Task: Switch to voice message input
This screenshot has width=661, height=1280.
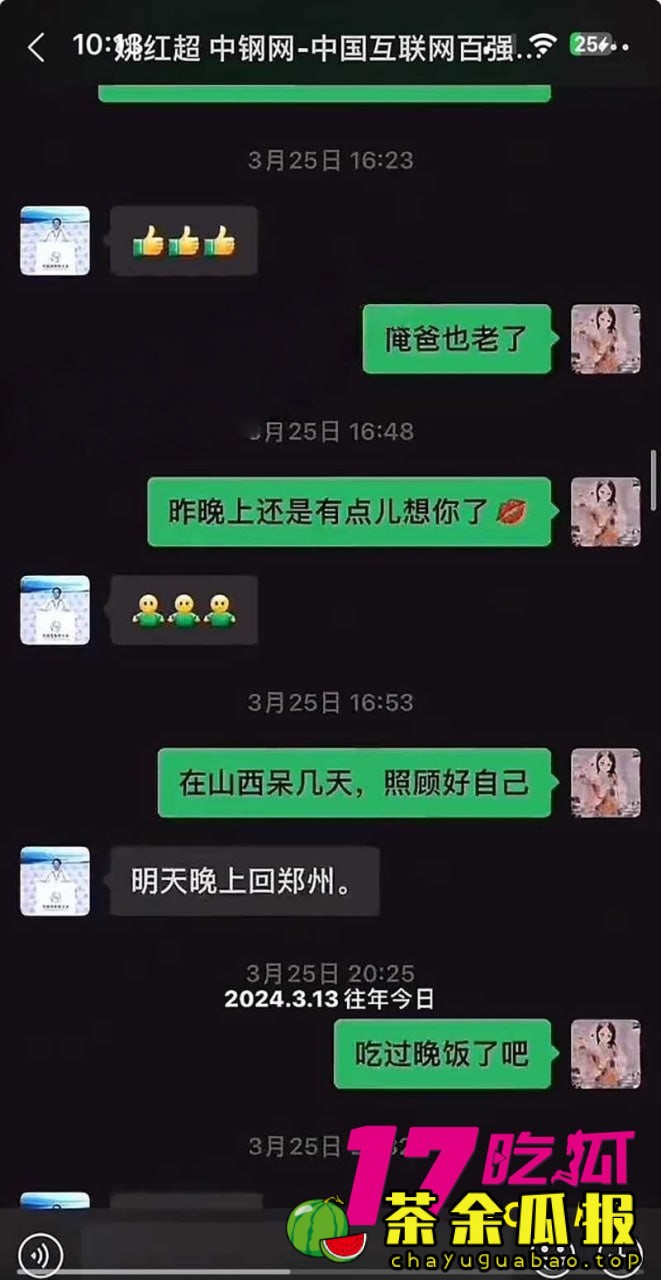Action: [40, 1253]
